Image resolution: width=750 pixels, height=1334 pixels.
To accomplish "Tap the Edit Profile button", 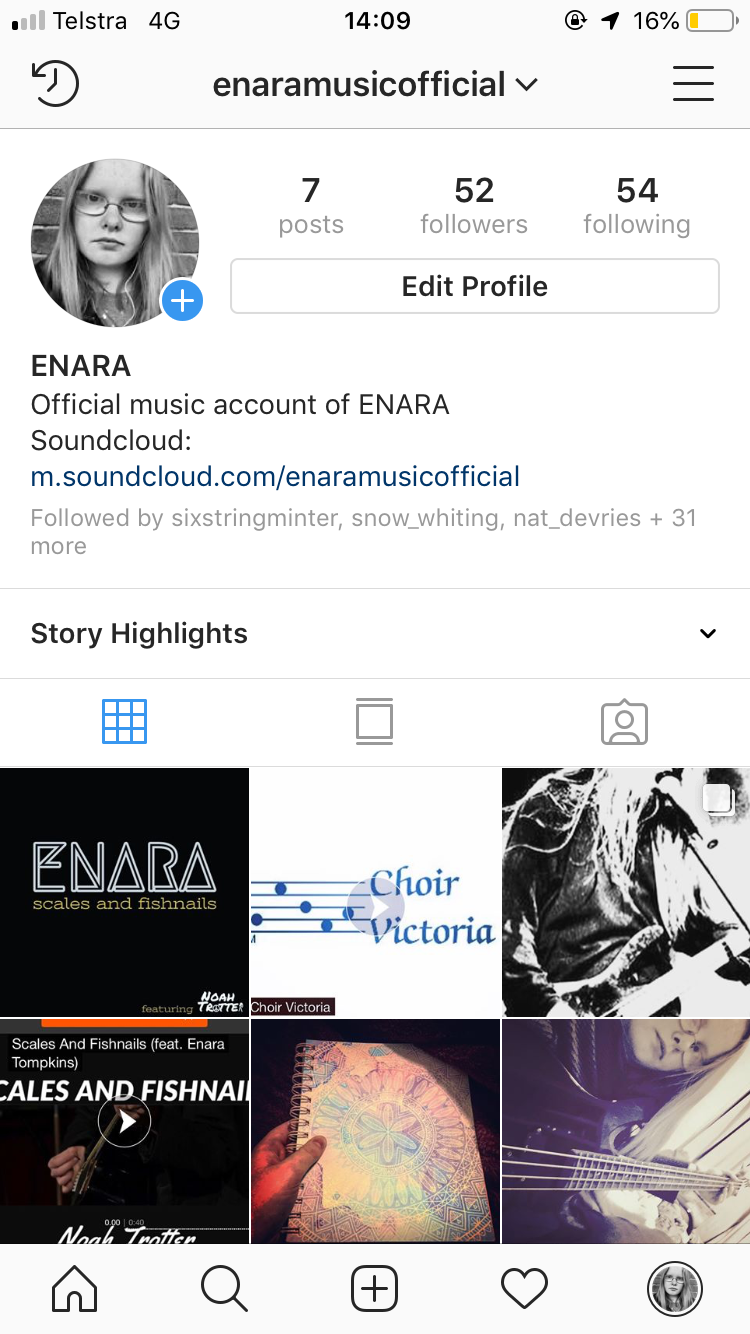I will coord(475,287).
